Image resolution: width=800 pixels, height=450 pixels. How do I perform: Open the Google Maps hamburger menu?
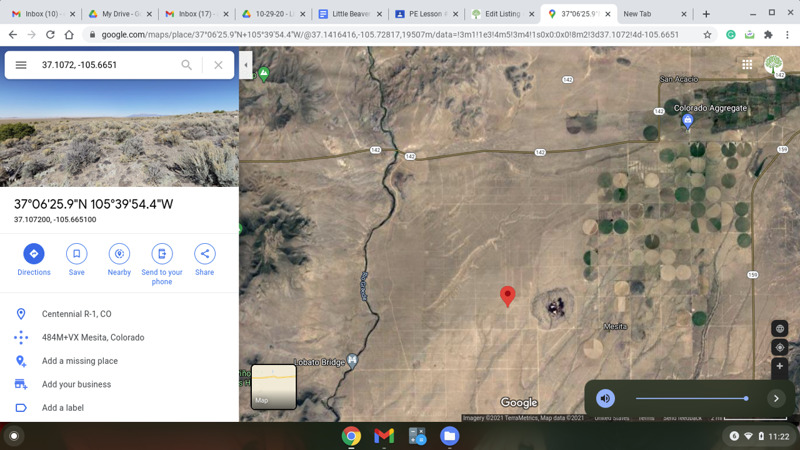coord(21,65)
